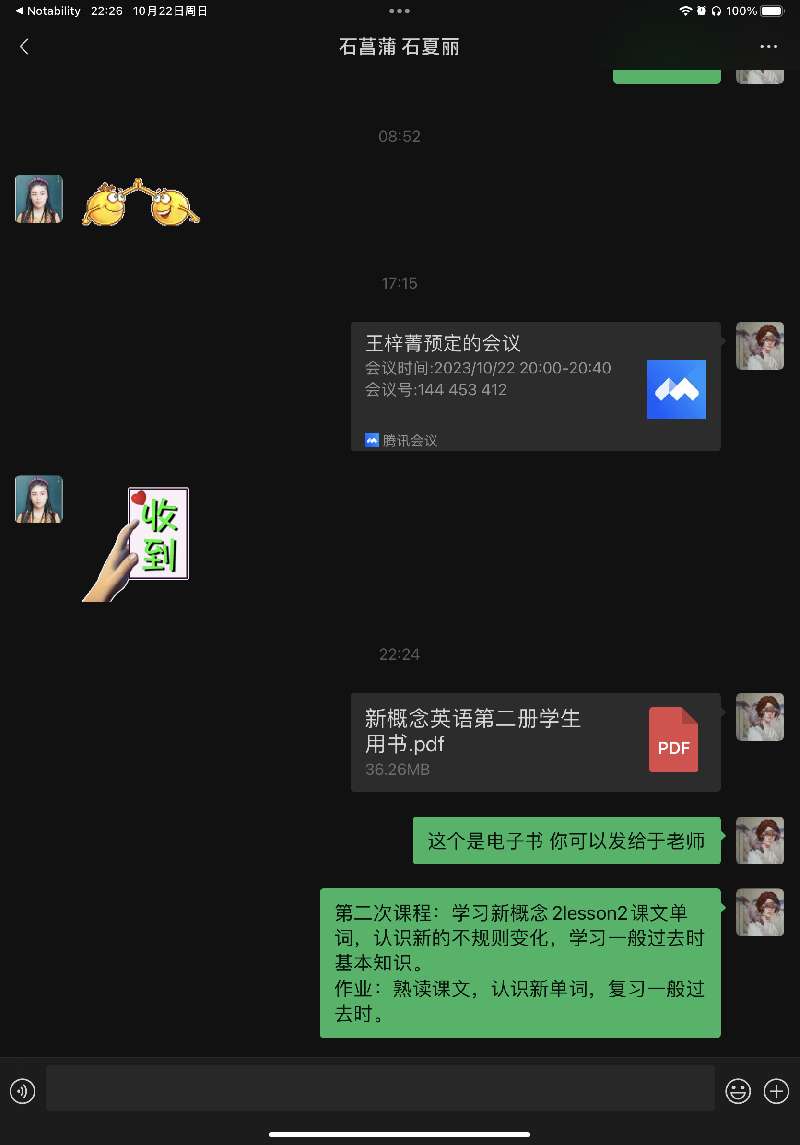Tap my avatar beside the PDF message

pos(759,717)
